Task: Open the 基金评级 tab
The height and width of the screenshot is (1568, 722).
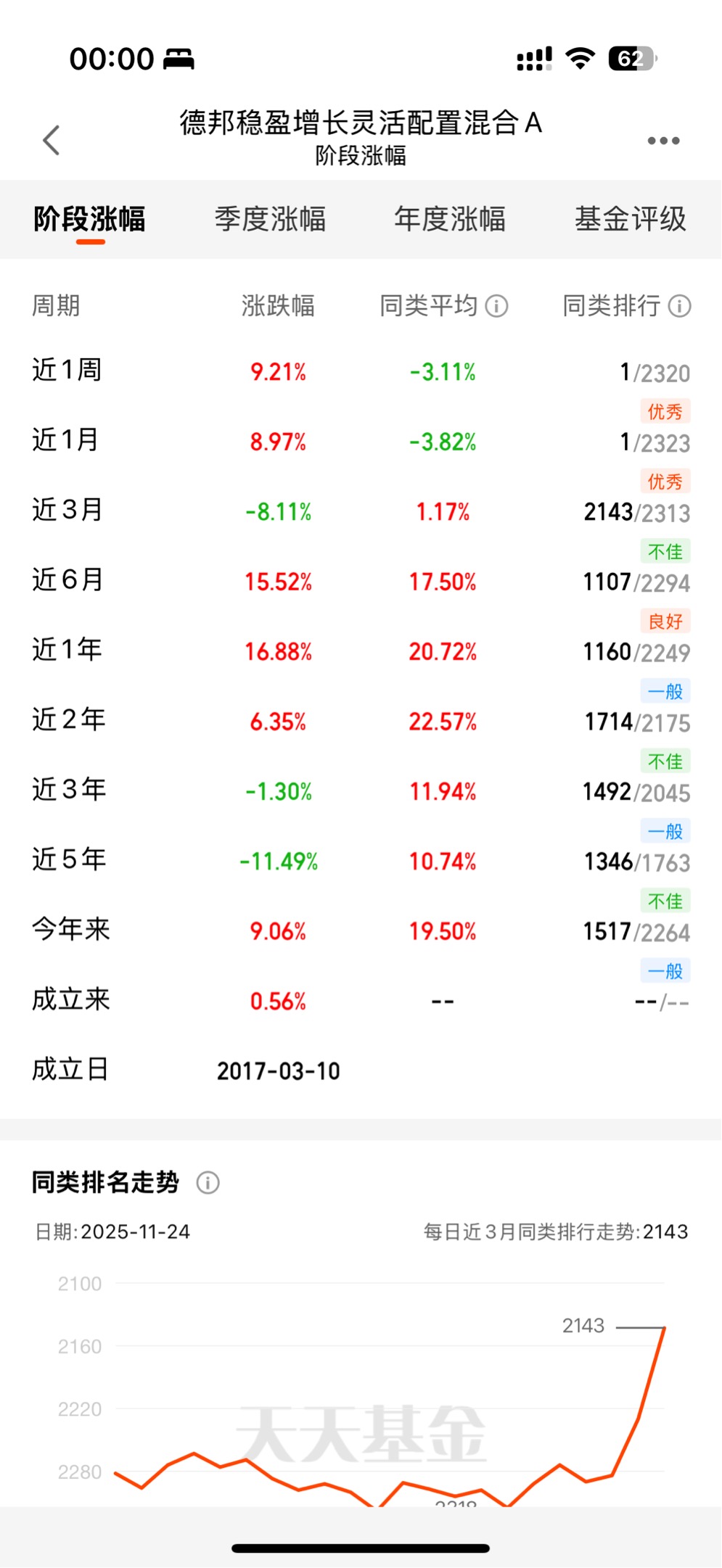Action: tap(630, 219)
